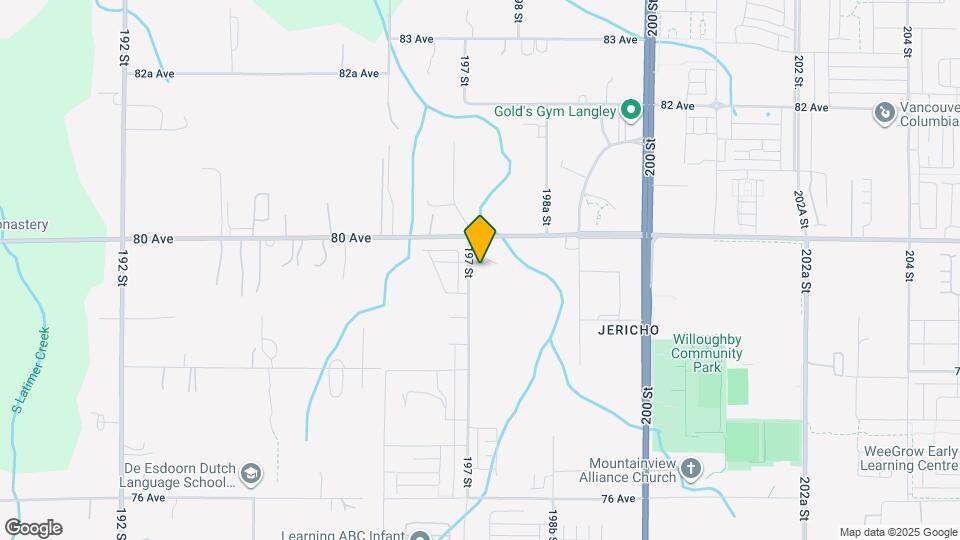Open De Esdoorn Dutch Language School pin

[x=251, y=474]
